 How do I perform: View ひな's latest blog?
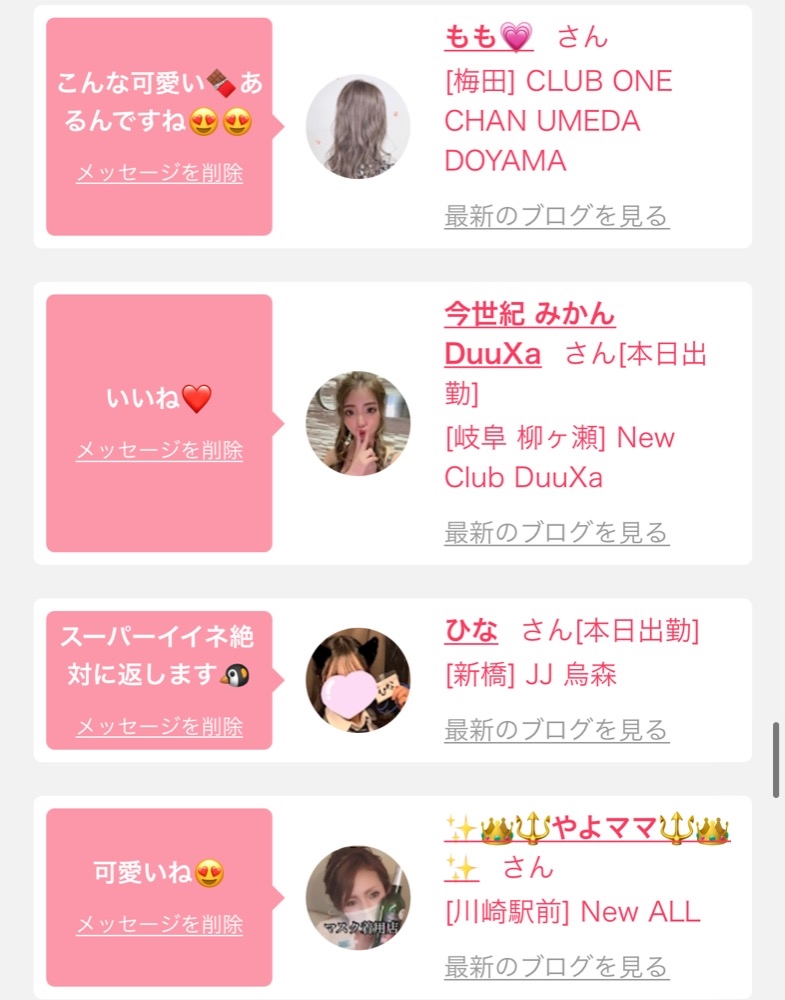557,730
